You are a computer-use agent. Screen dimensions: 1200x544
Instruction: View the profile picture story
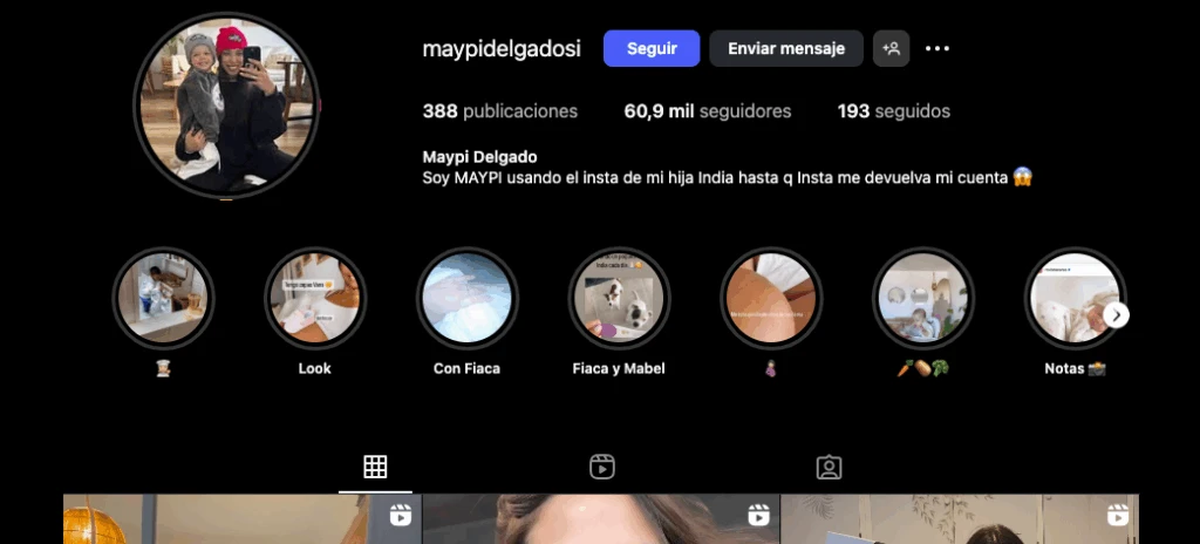coord(226,105)
